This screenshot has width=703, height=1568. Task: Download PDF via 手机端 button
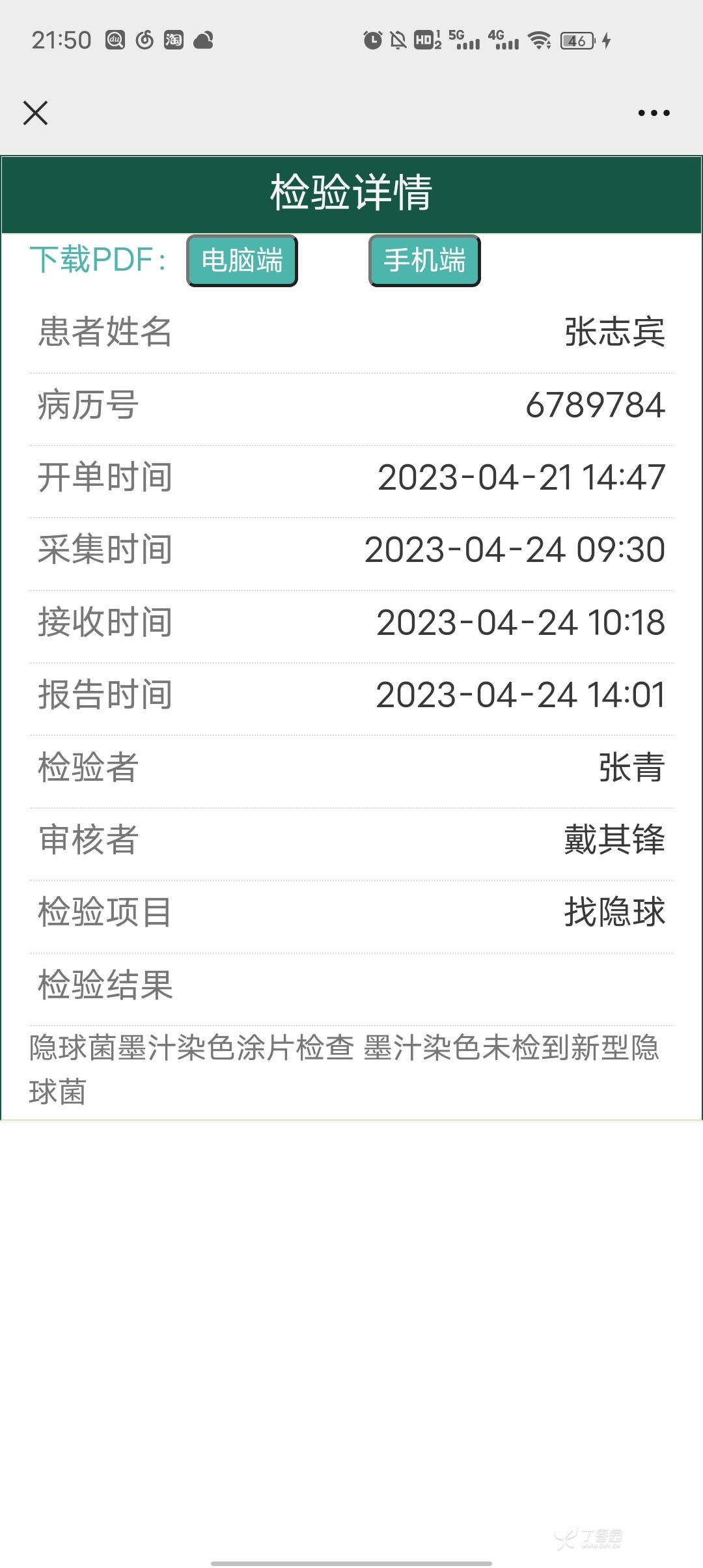click(424, 260)
